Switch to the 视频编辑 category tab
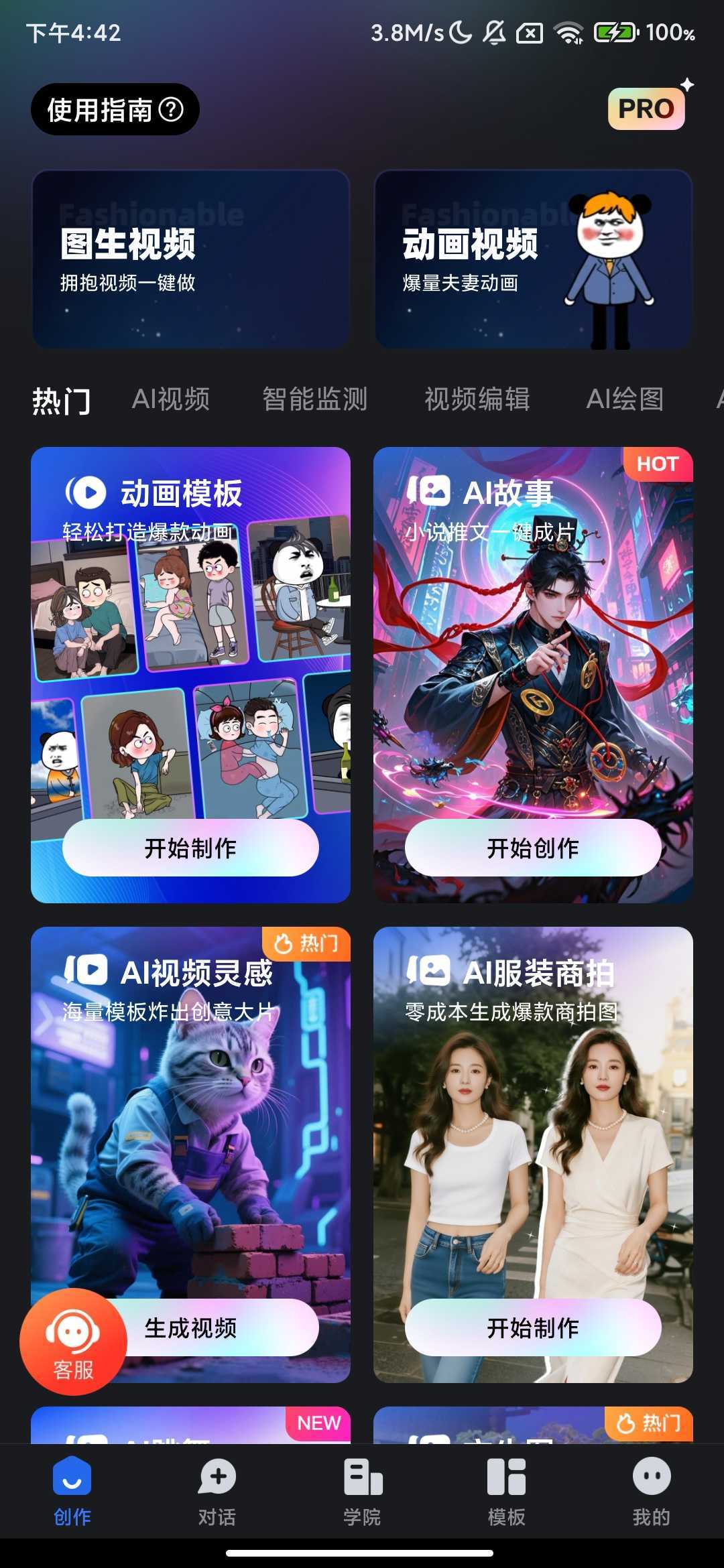 coord(477,399)
